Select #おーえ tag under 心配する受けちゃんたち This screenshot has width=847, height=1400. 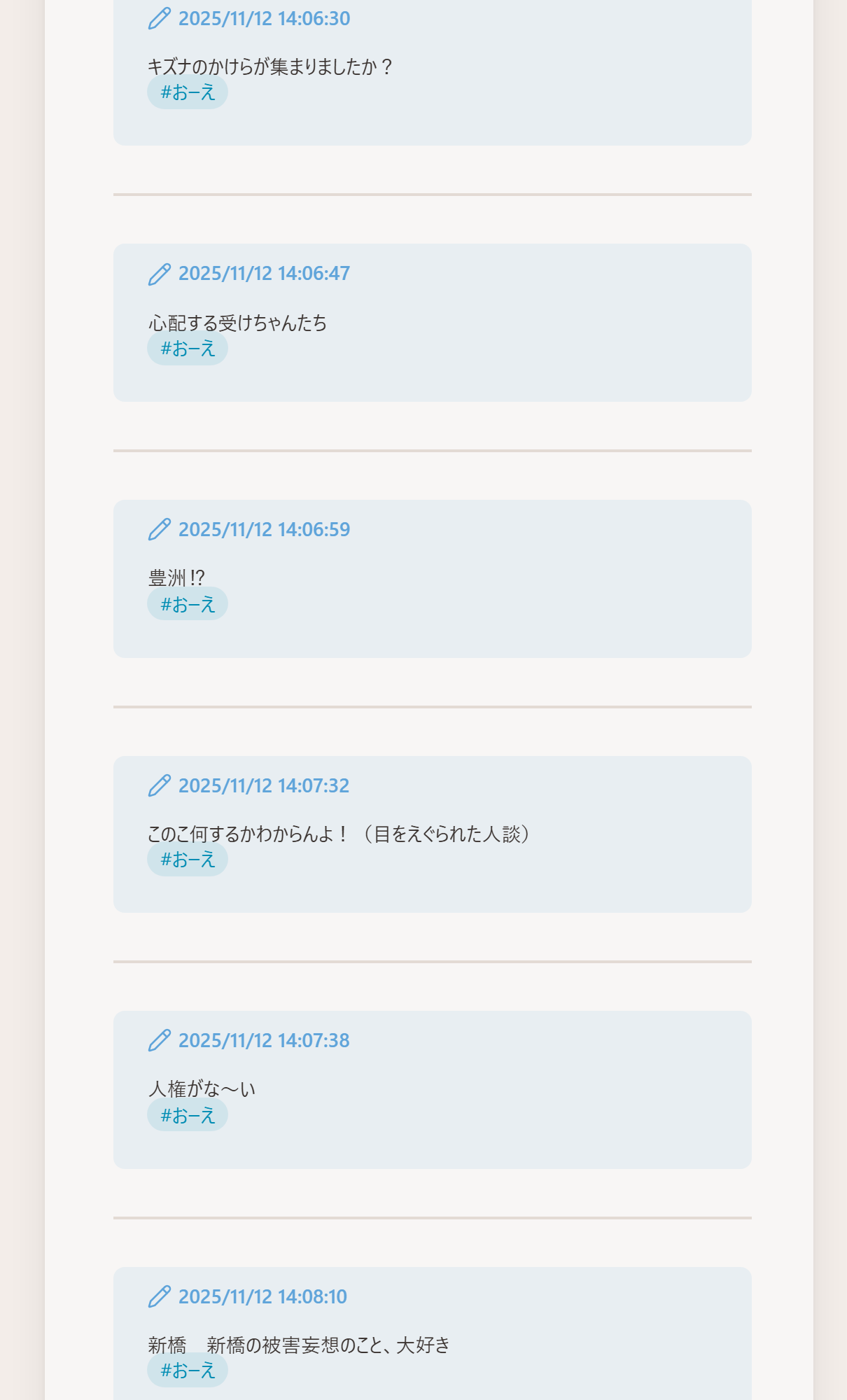coord(188,349)
